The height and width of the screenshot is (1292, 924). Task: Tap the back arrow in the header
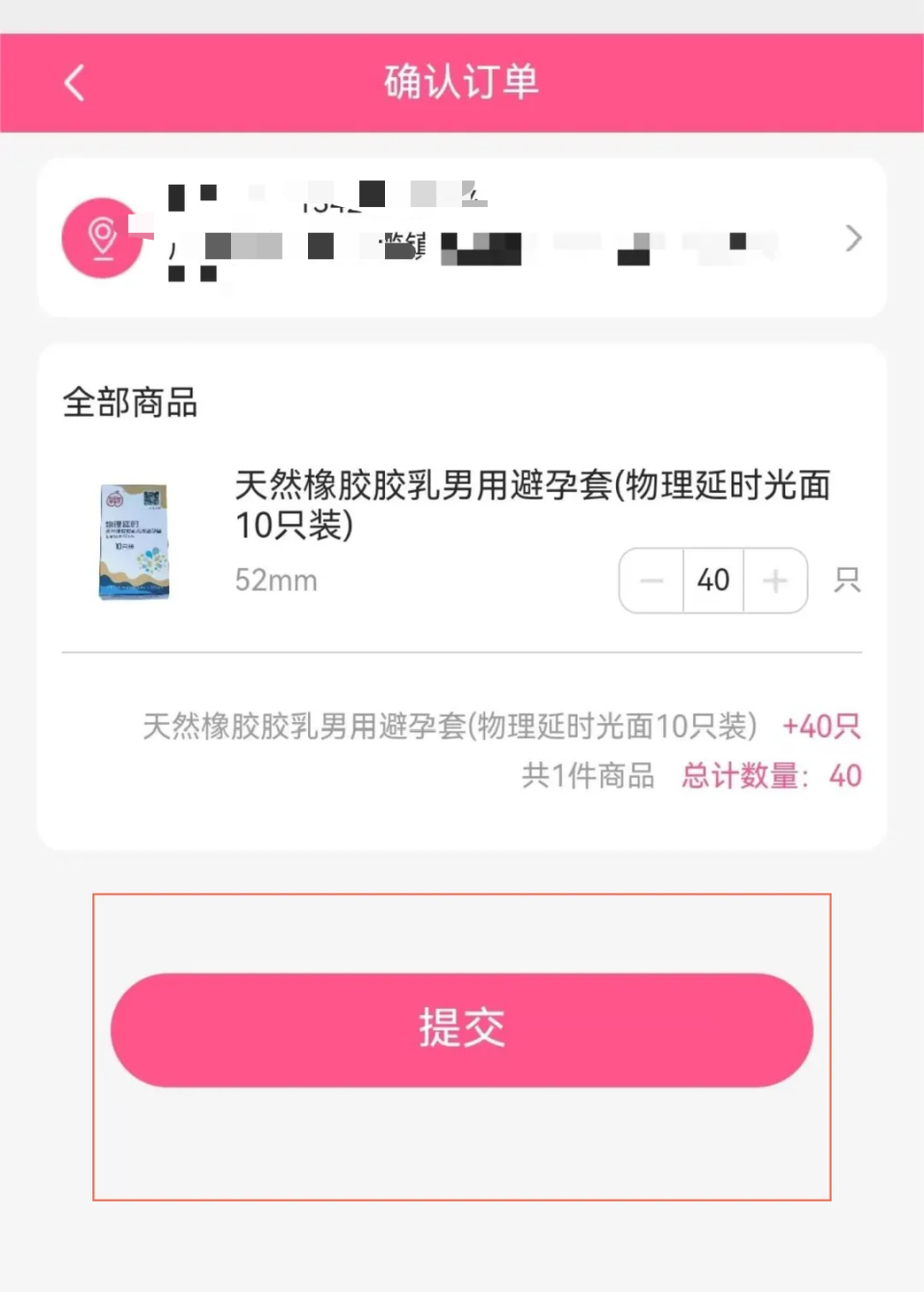[x=75, y=83]
